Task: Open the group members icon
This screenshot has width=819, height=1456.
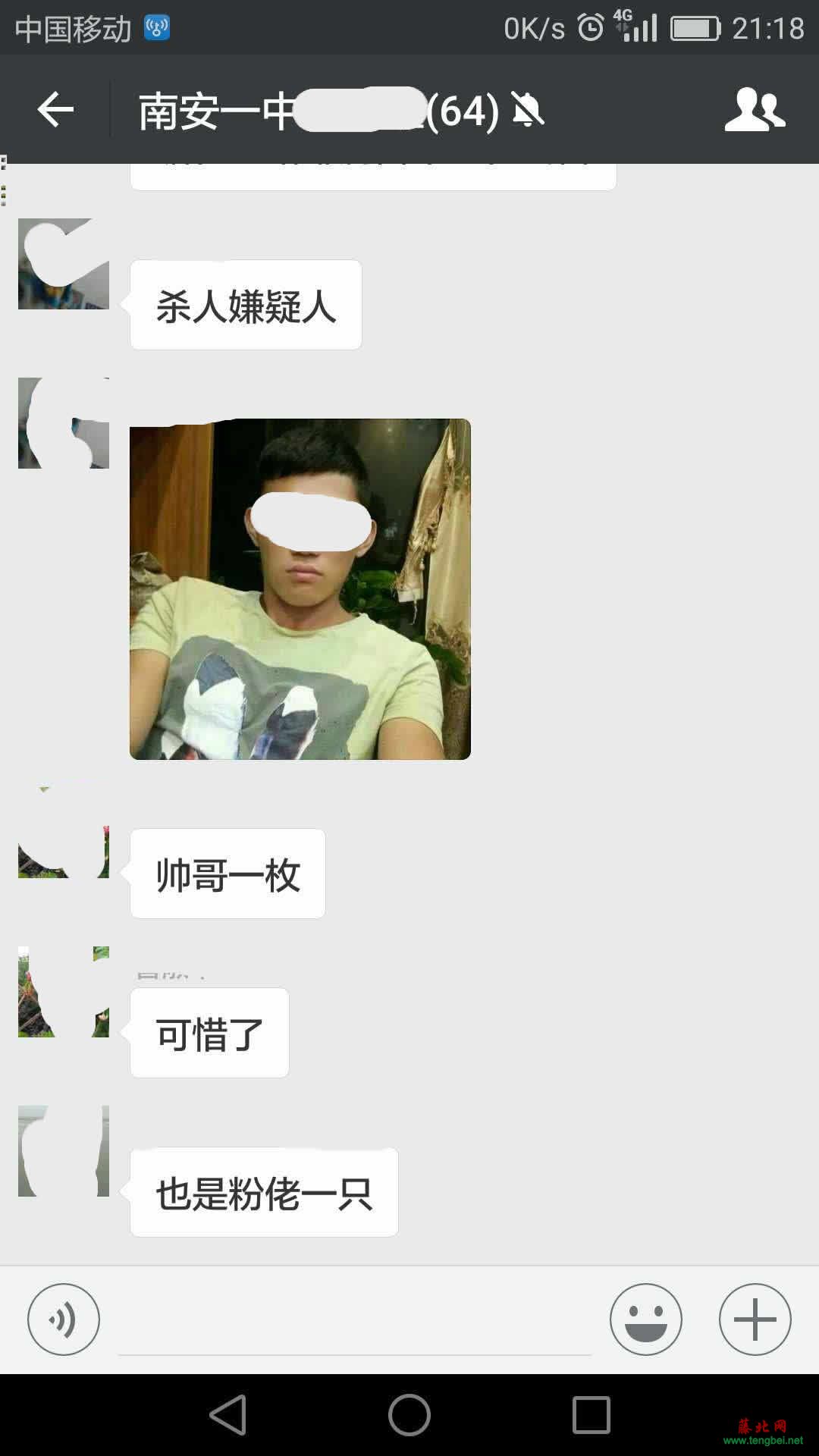Action: (x=754, y=111)
